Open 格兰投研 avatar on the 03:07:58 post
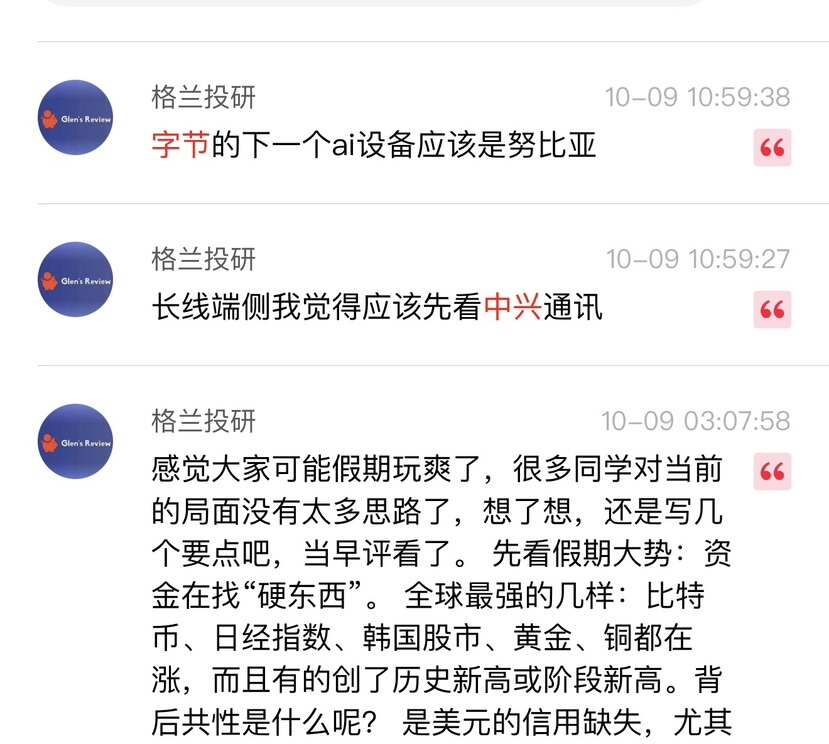This screenshot has height=744, width=829. [75, 441]
